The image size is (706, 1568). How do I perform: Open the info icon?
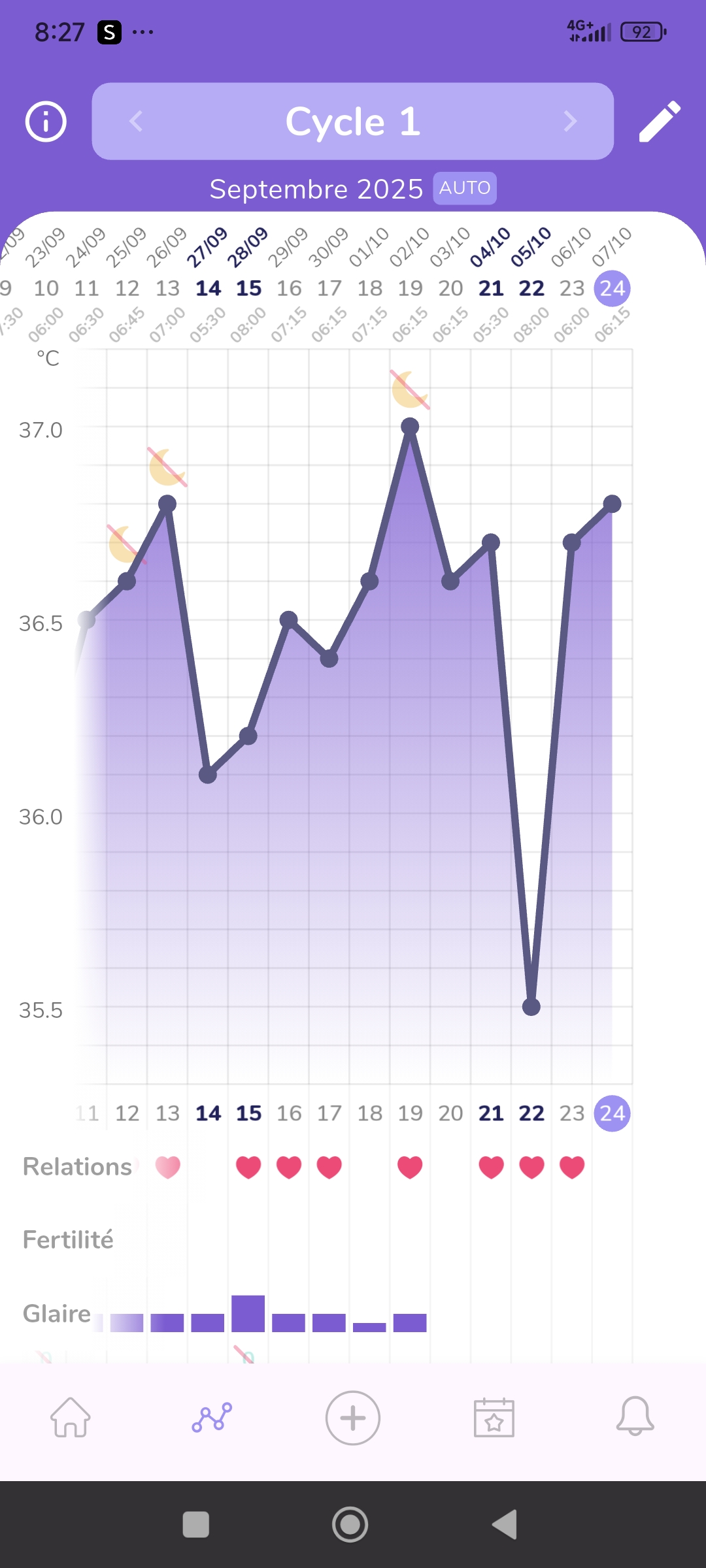(x=46, y=122)
